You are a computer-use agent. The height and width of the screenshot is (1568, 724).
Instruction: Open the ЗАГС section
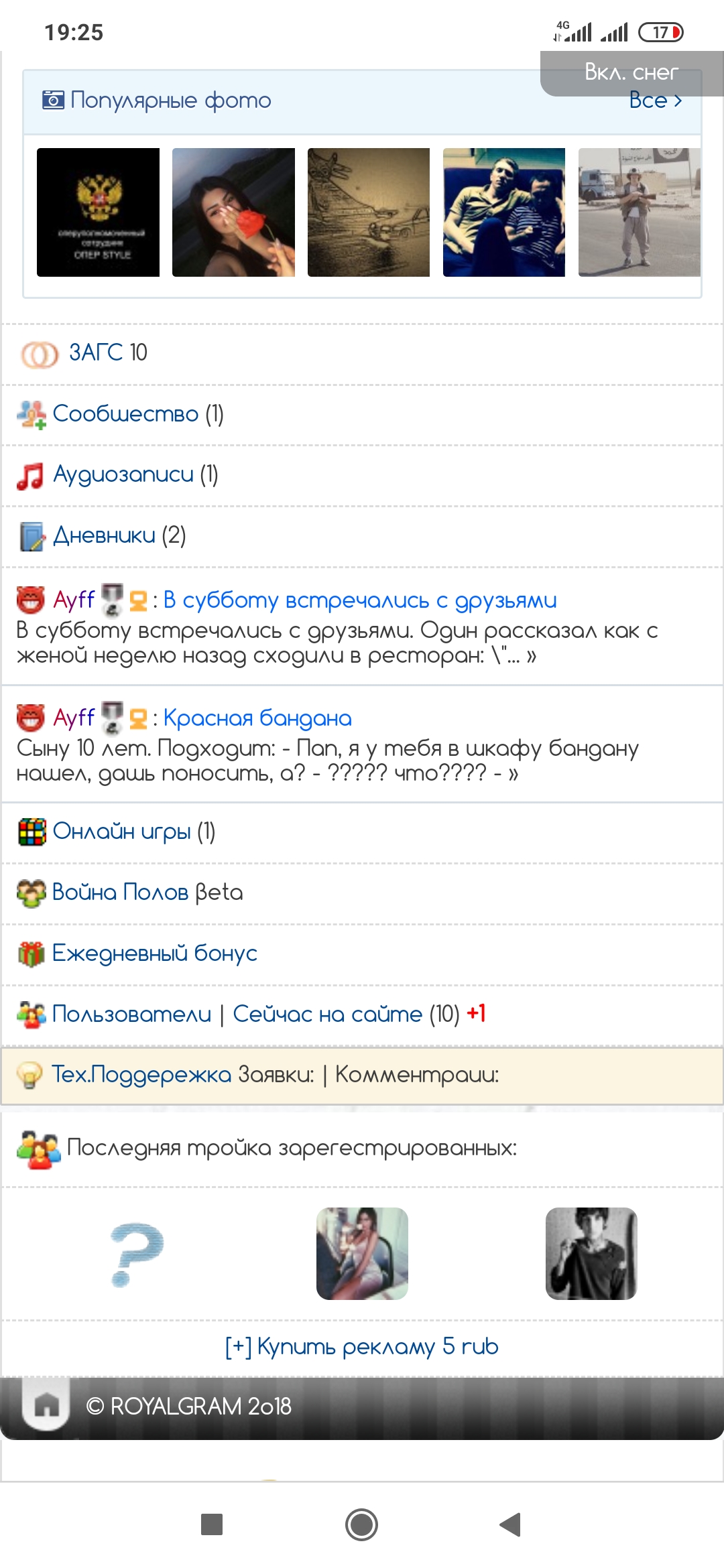pyautogui.click(x=107, y=352)
